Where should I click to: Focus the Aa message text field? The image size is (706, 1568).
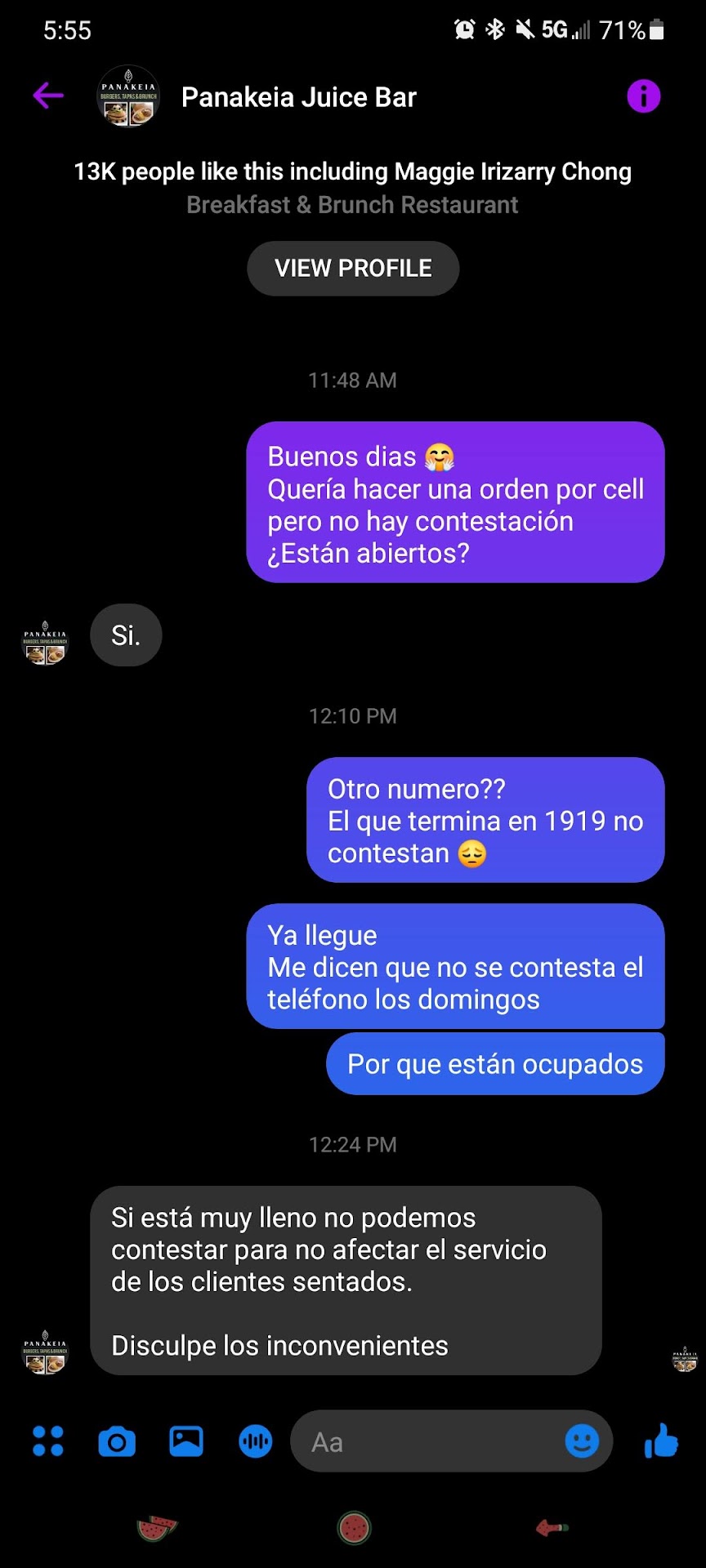click(x=425, y=1442)
